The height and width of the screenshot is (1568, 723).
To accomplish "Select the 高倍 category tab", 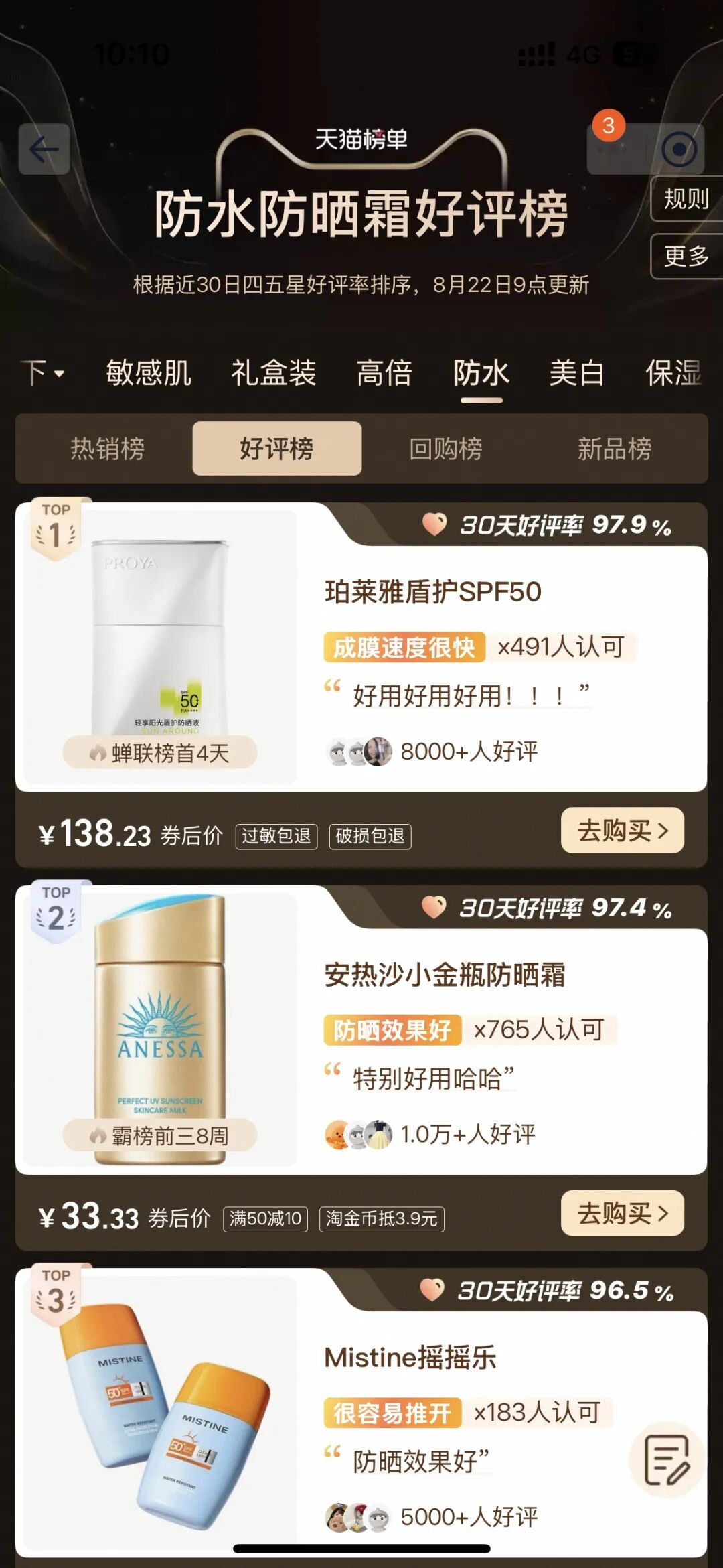I will click(384, 373).
